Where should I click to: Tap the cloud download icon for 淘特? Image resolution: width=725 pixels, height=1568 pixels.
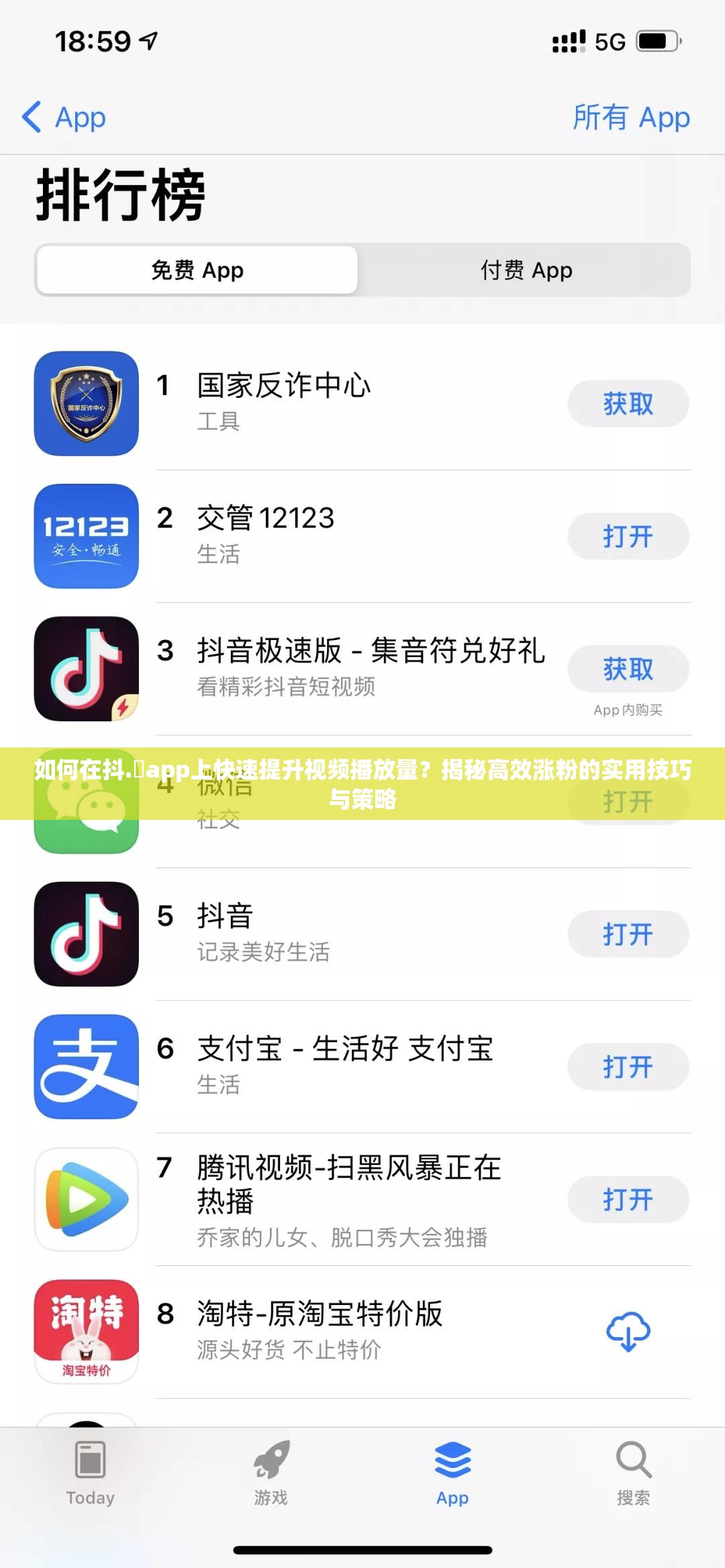coord(627,1332)
